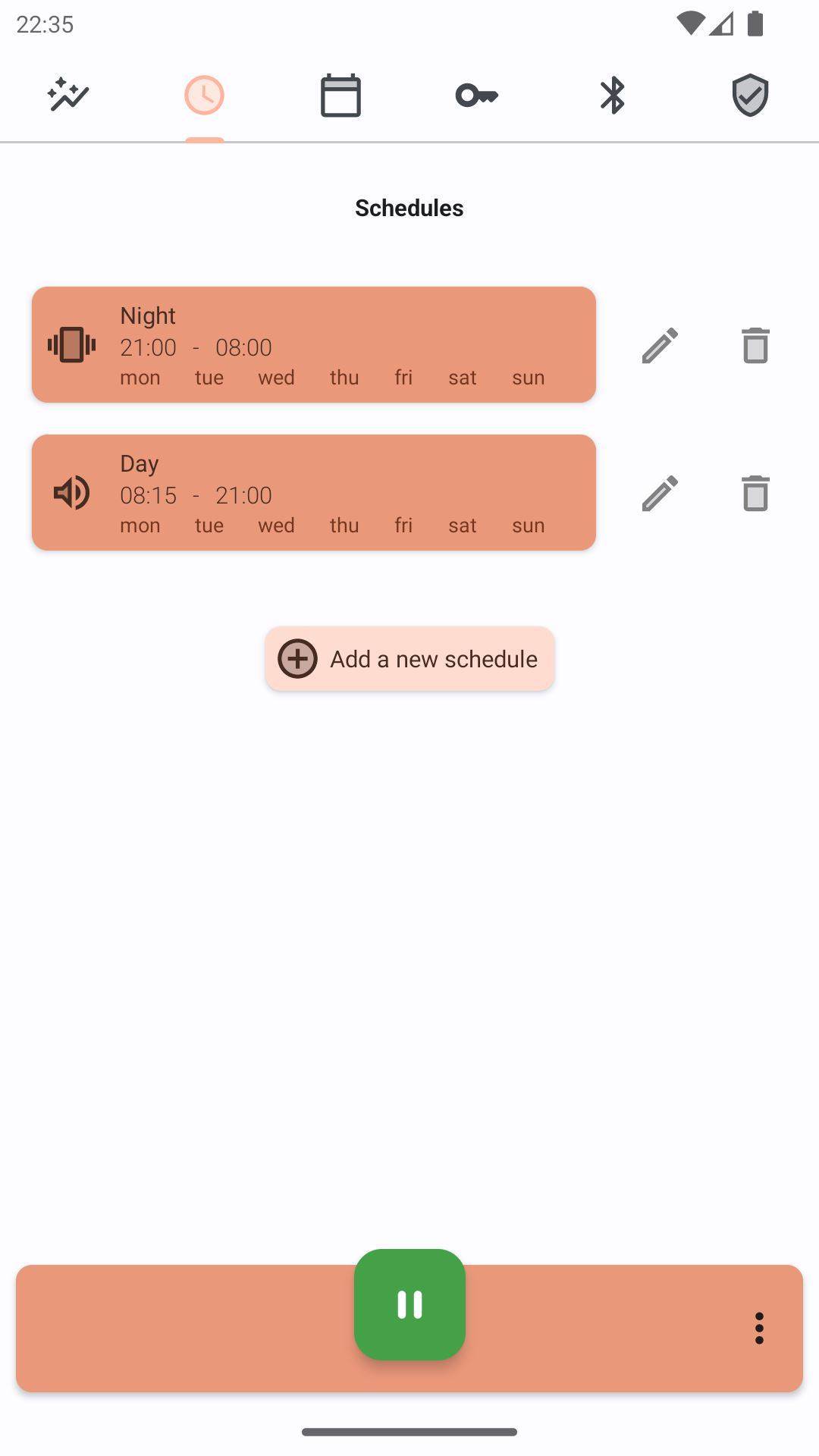This screenshot has width=819, height=1456.
Task: Change the Day schedule start time 08:15
Action: [x=149, y=494]
